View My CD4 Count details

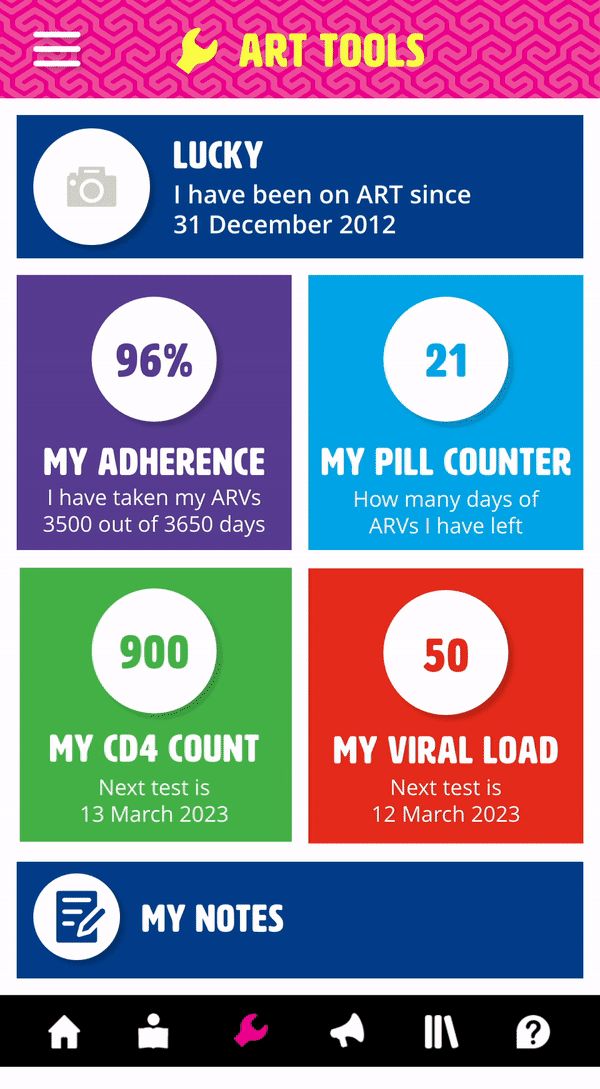[156, 705]
